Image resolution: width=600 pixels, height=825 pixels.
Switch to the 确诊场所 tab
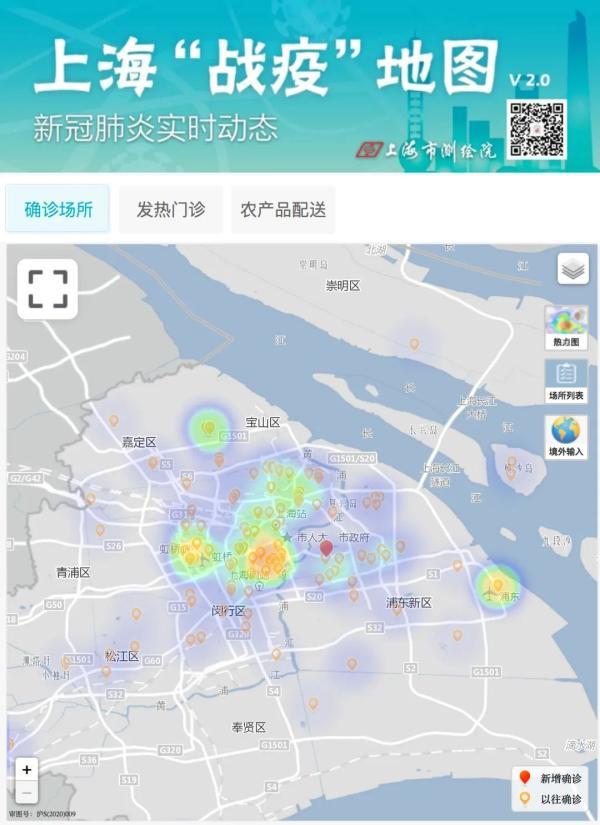click(x=58, y=210)
